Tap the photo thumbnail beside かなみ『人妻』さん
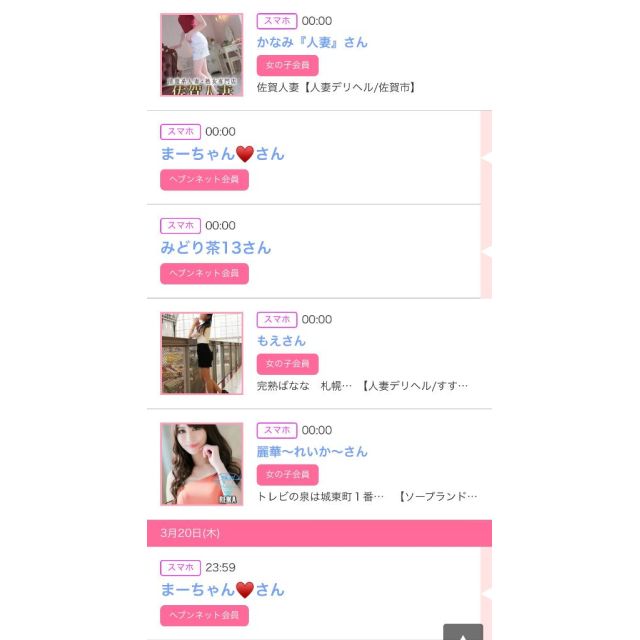This screenshot has width=640, height=640. 201,55
